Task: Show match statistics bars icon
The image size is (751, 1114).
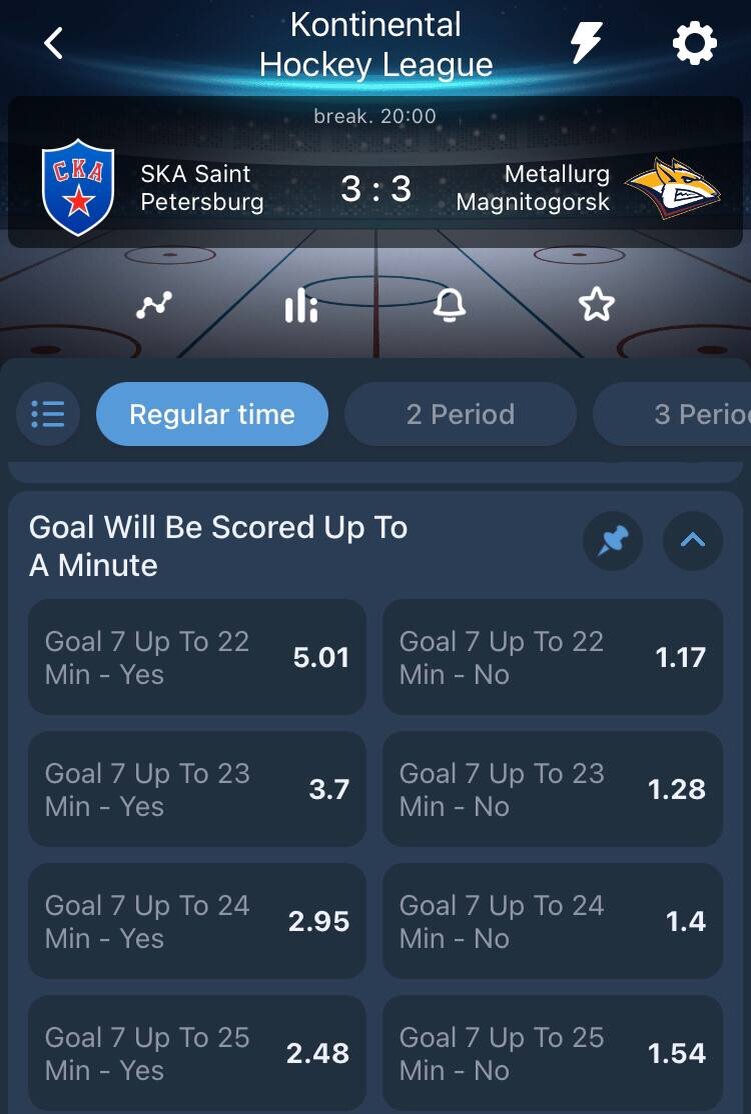Action: pyautogui.click(x=301, y=305)
